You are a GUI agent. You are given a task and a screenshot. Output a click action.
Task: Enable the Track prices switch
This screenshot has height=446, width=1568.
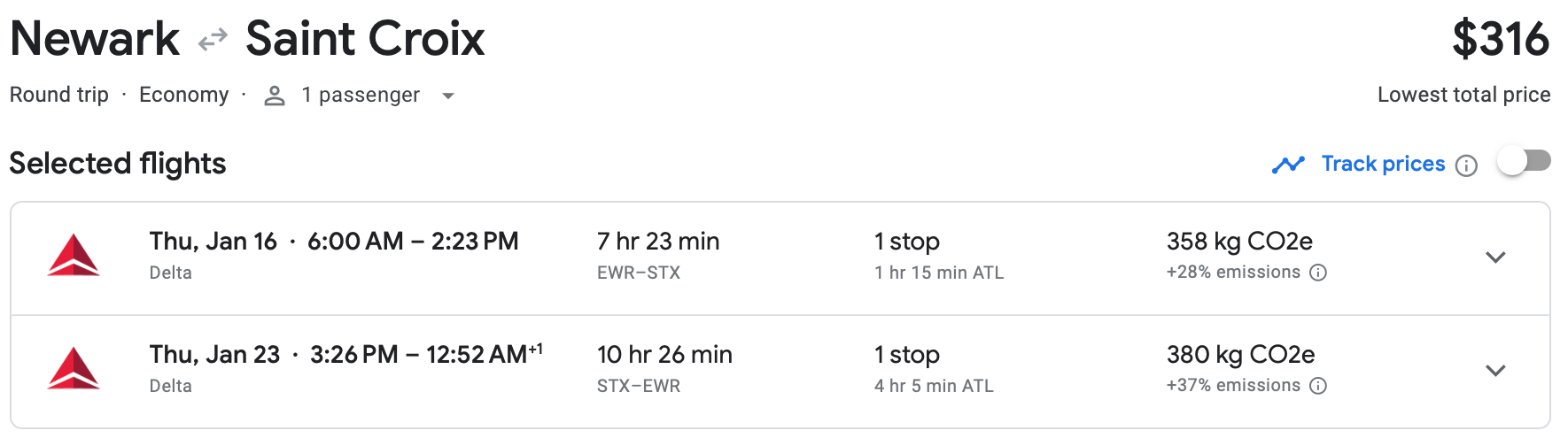tap(1524, 162)
